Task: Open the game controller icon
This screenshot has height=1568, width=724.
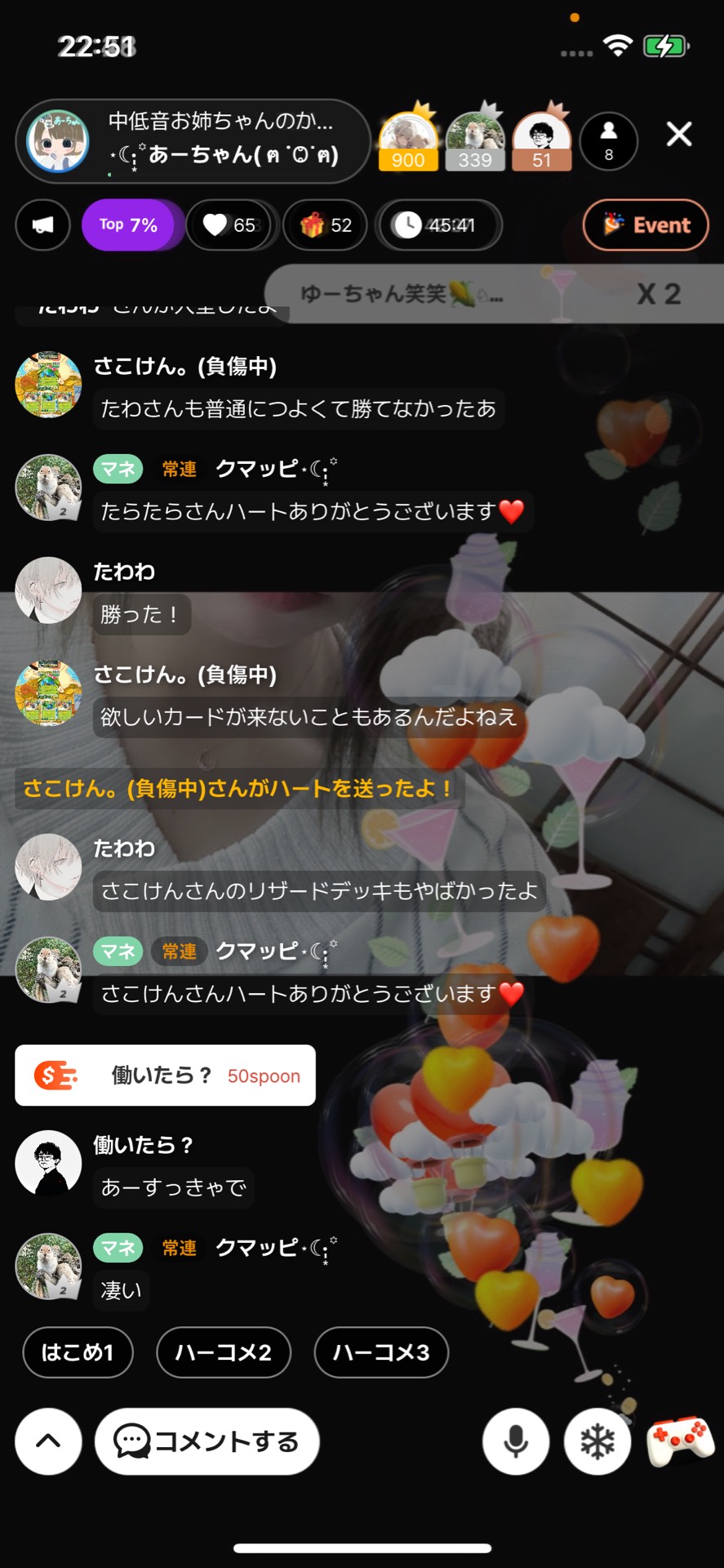Action: coord(680,1440)
